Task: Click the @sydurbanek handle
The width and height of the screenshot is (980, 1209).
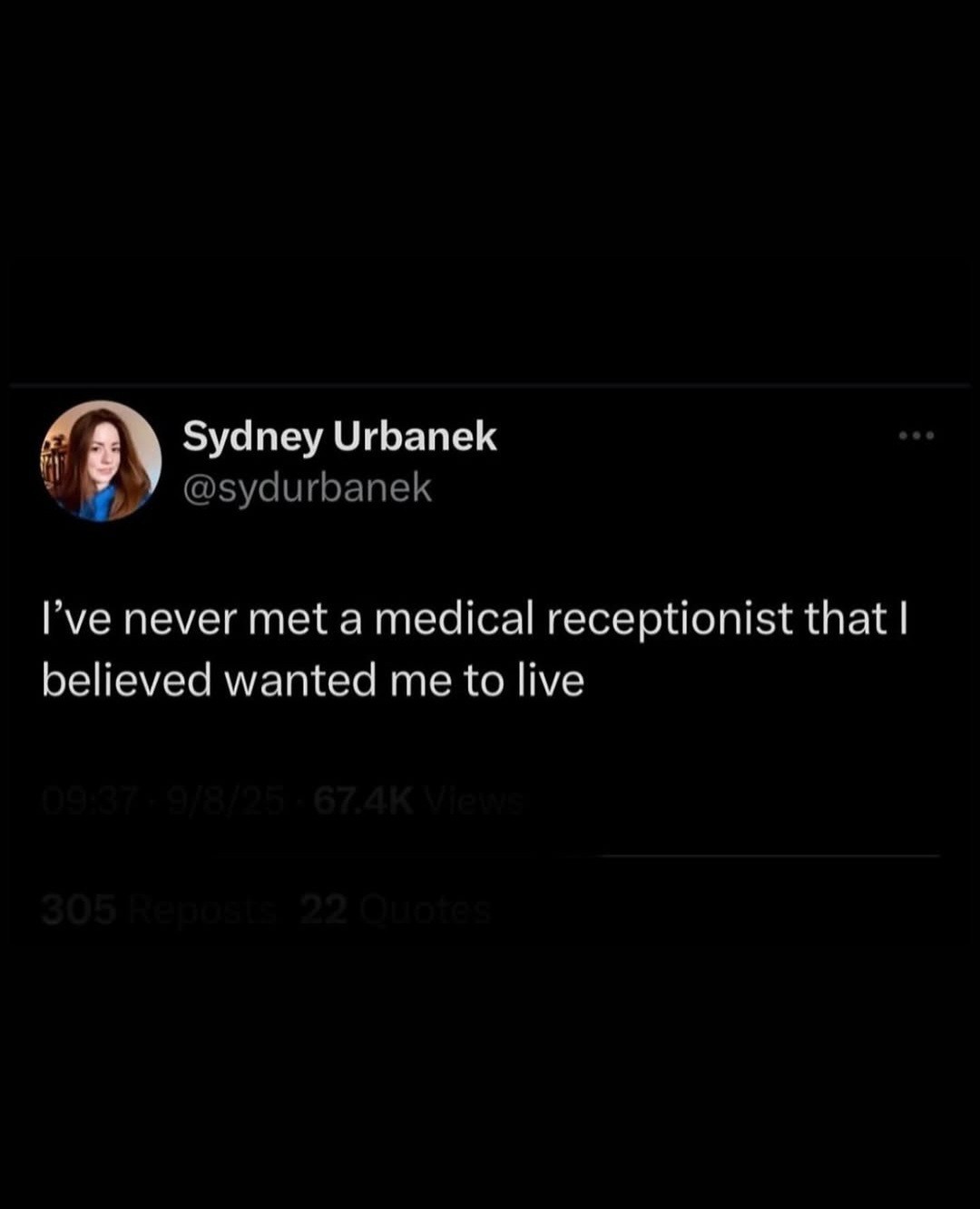Action: tap(307, 487)
